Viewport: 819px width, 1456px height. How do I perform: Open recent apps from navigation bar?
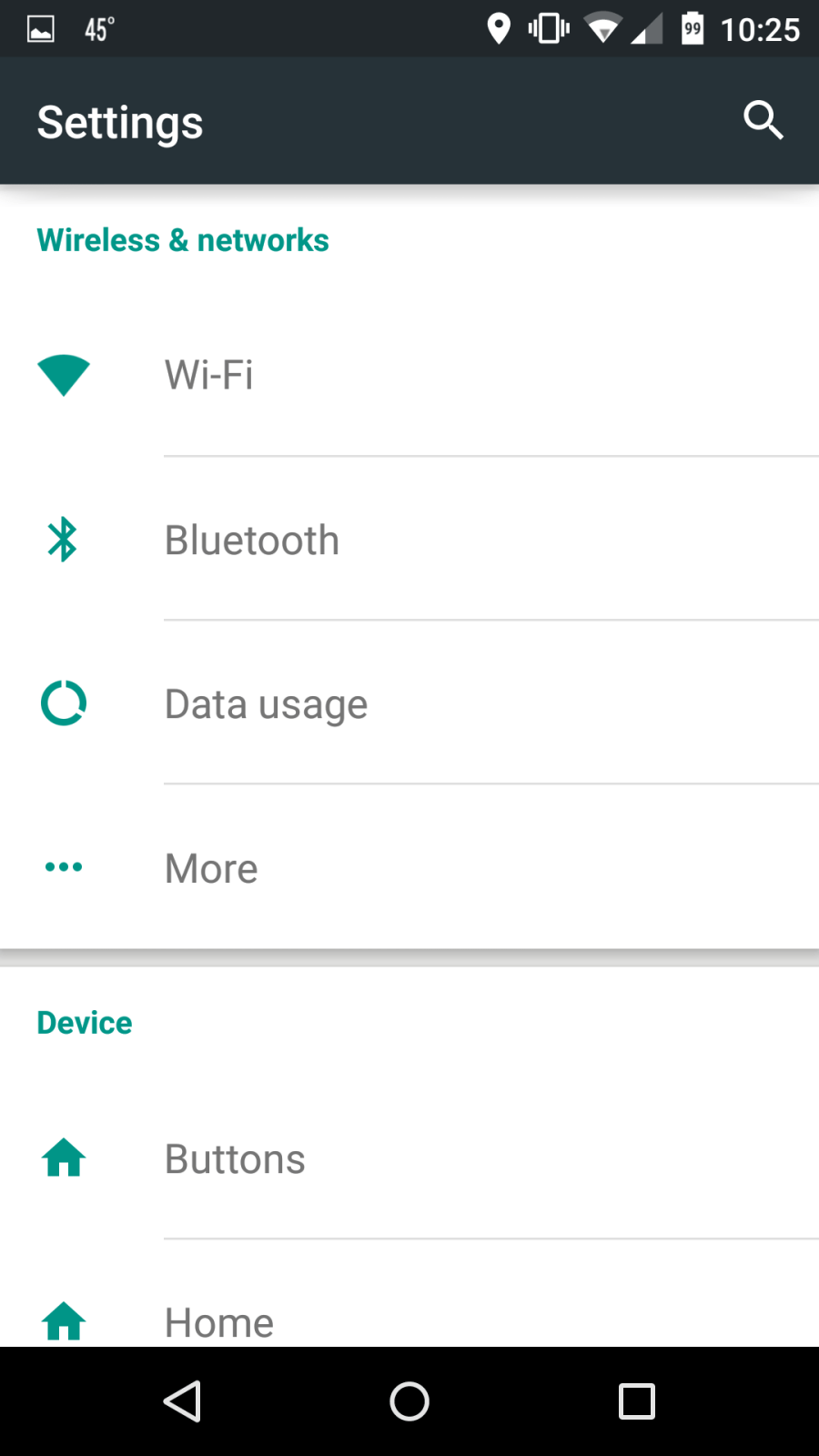point(637,1401)
